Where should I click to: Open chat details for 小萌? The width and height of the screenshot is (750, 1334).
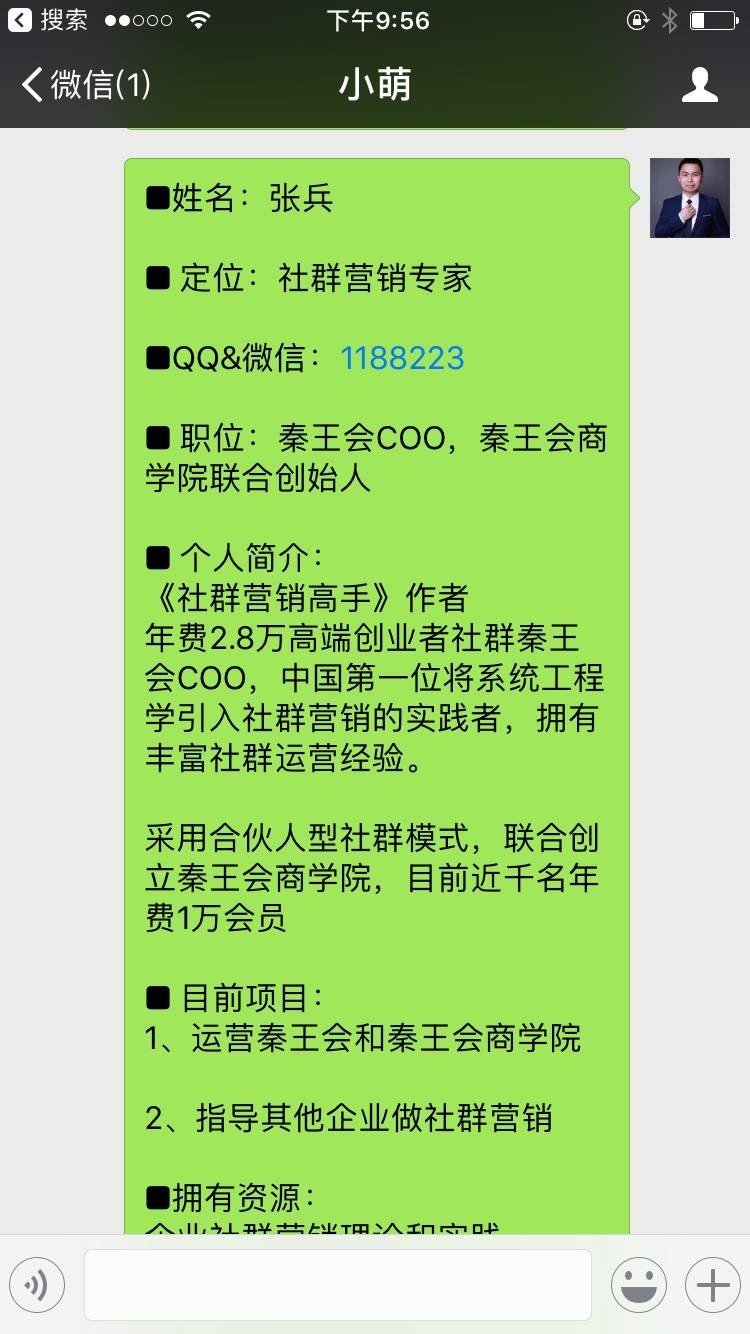(699, 85)
